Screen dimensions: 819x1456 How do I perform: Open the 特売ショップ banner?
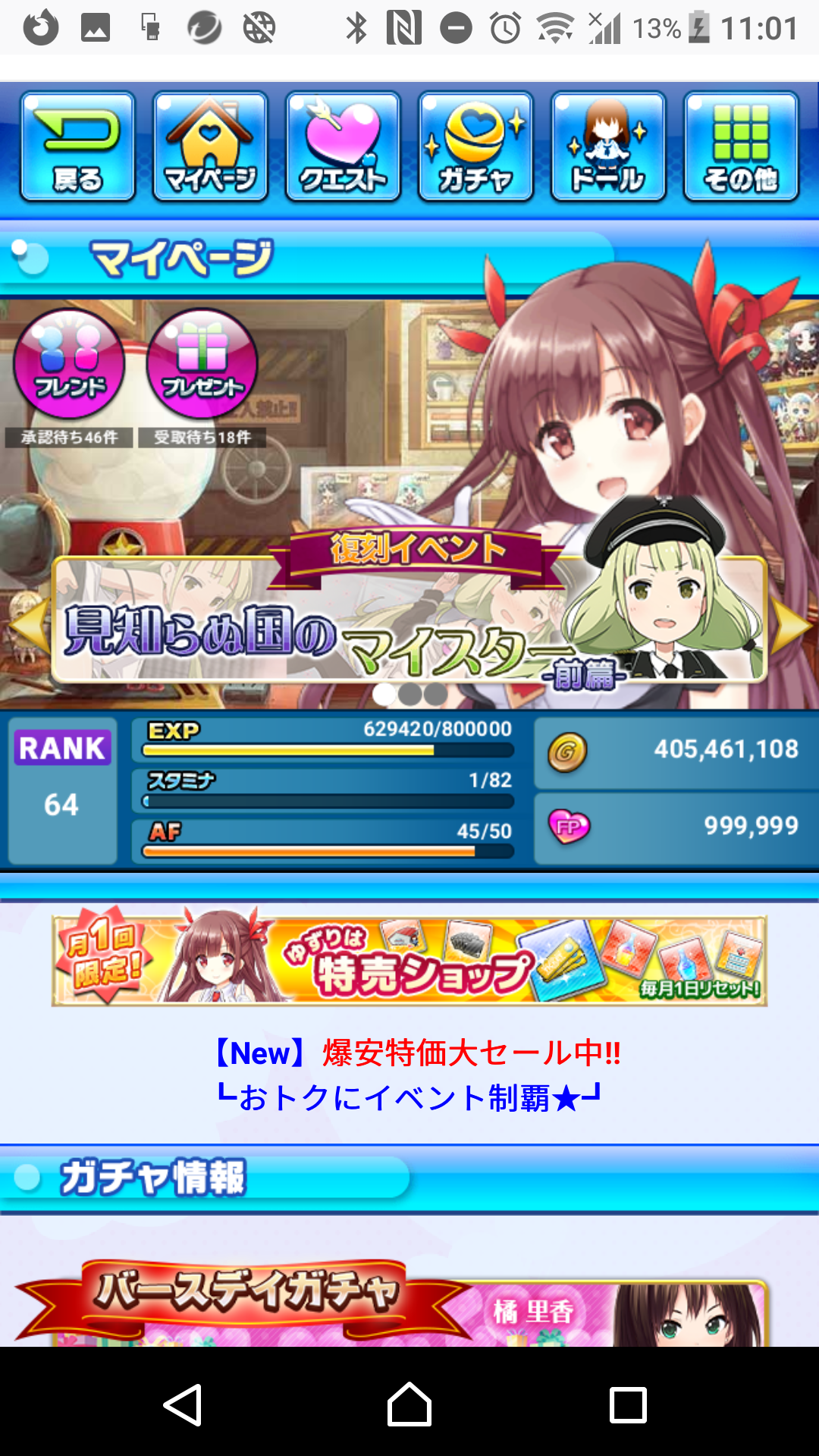pos(409,961)
